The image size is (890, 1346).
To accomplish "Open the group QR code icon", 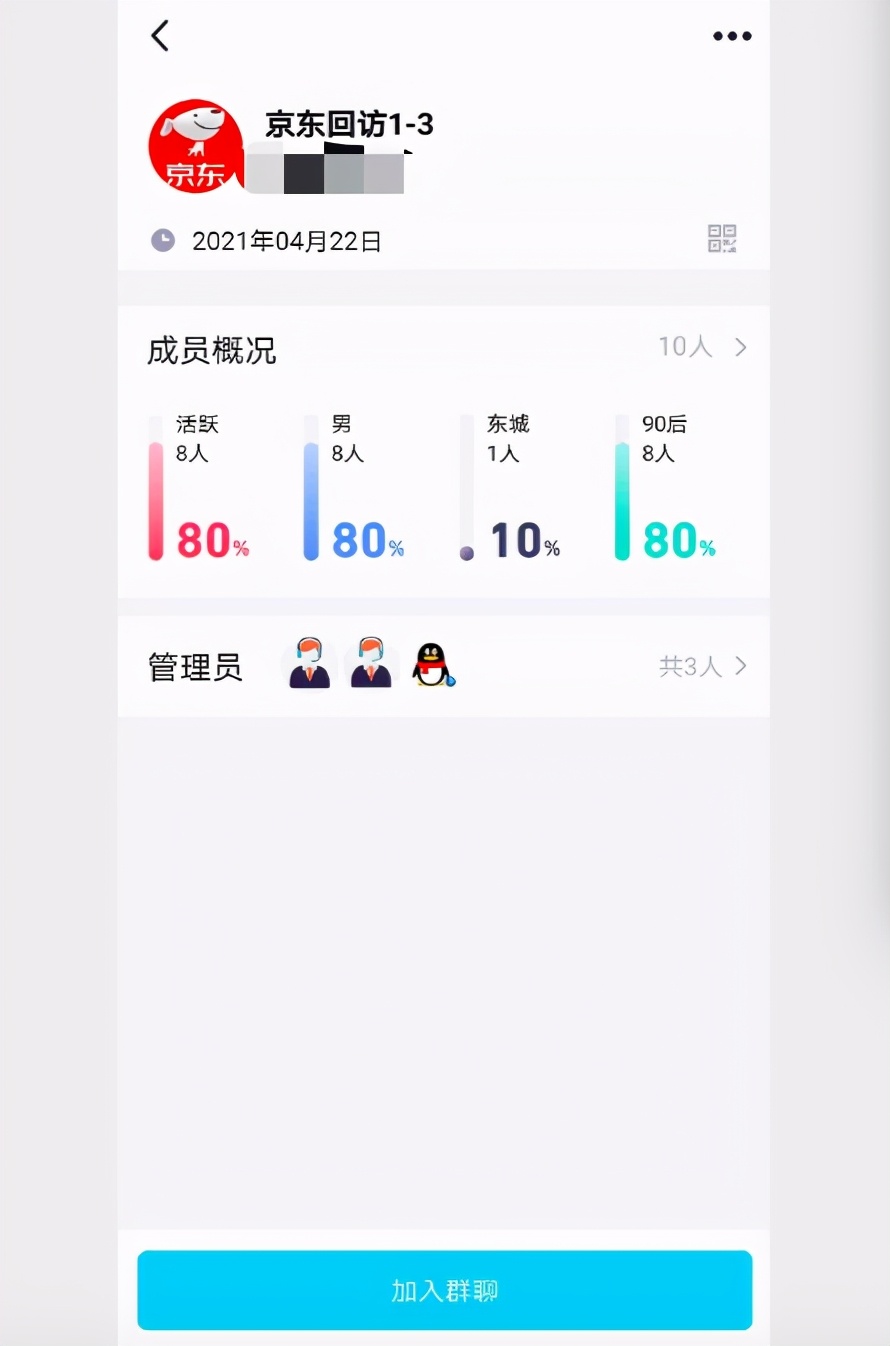I will [722, 239].
